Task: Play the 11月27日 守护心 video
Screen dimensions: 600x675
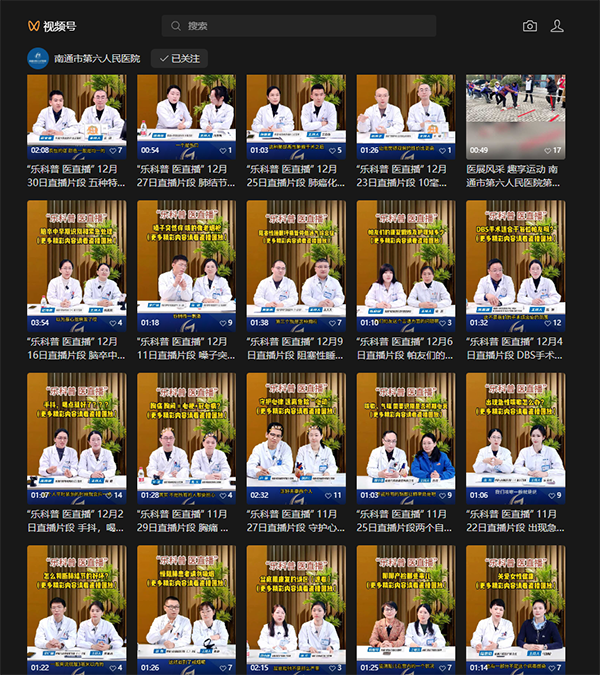Action: [x=296, y=437]
